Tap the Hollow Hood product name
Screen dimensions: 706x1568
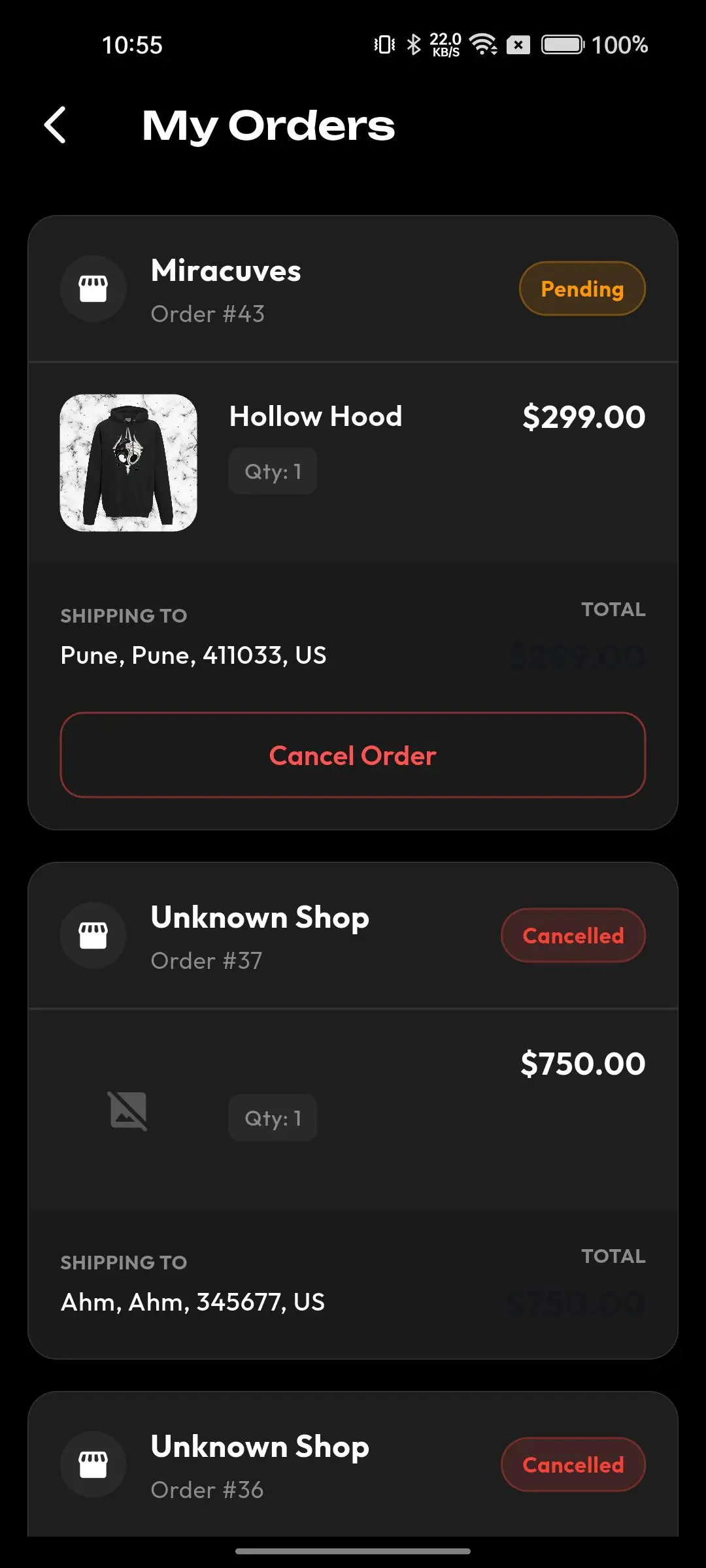(x=316, y=416)
